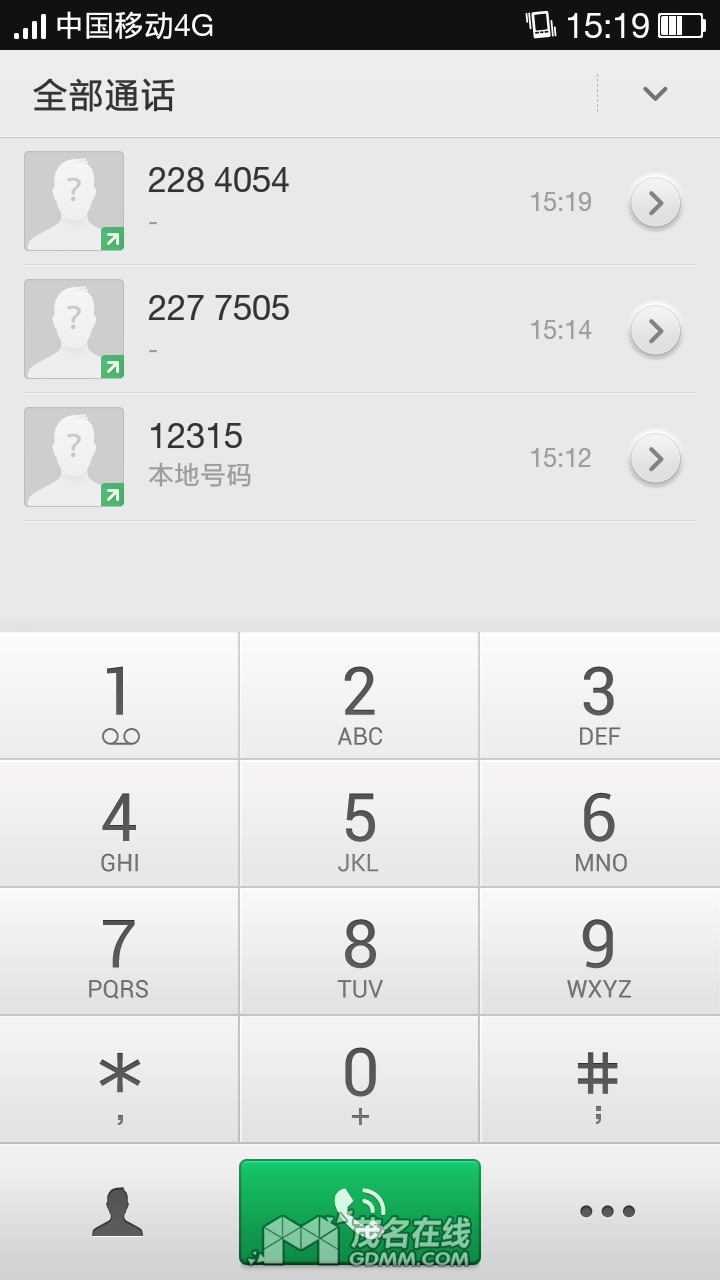Enter digit 0 on the dialpad
The image size is (720, 1280).
[x=360, y=1079]
